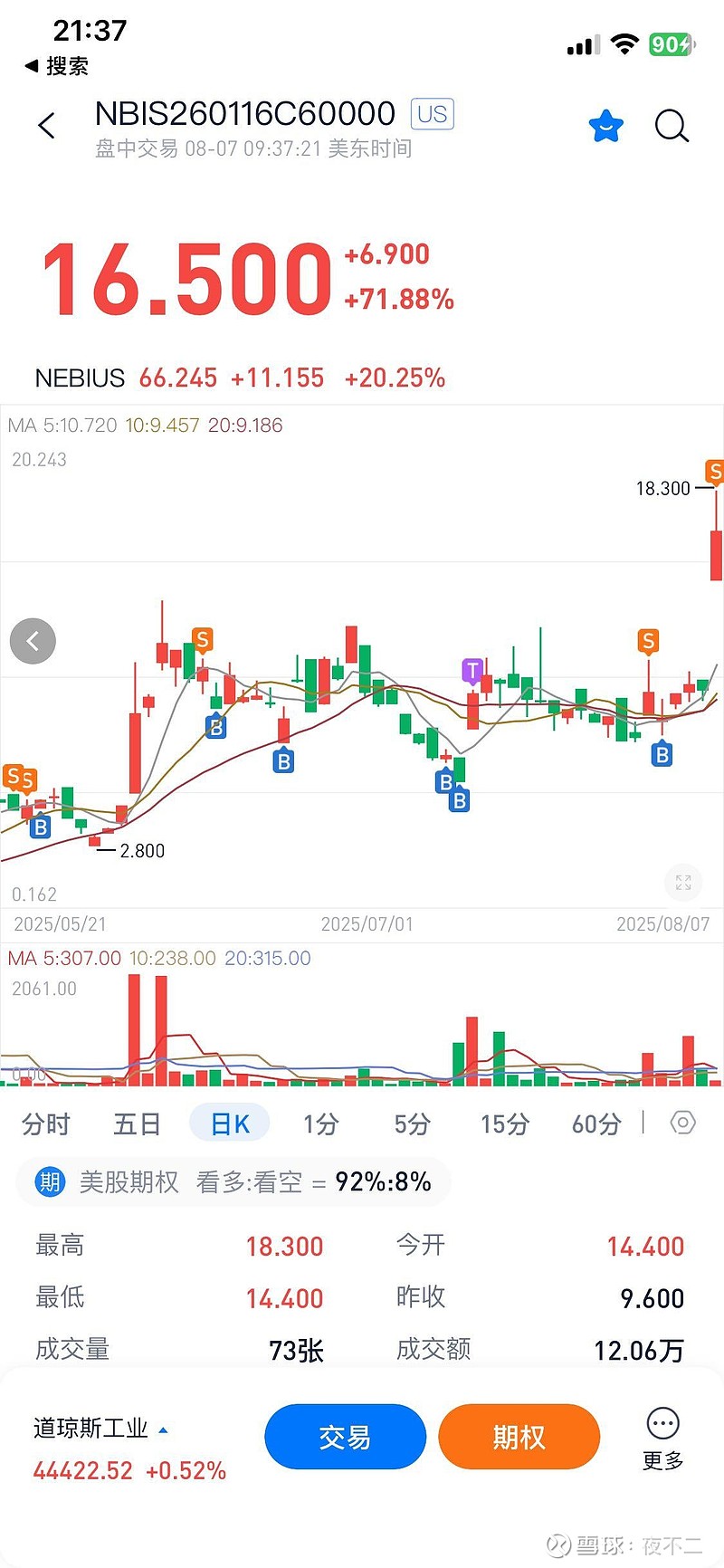This screenshot has height=1568, width=724.
Task: Select the 日K chart tab
Action: click(230, 1123)
